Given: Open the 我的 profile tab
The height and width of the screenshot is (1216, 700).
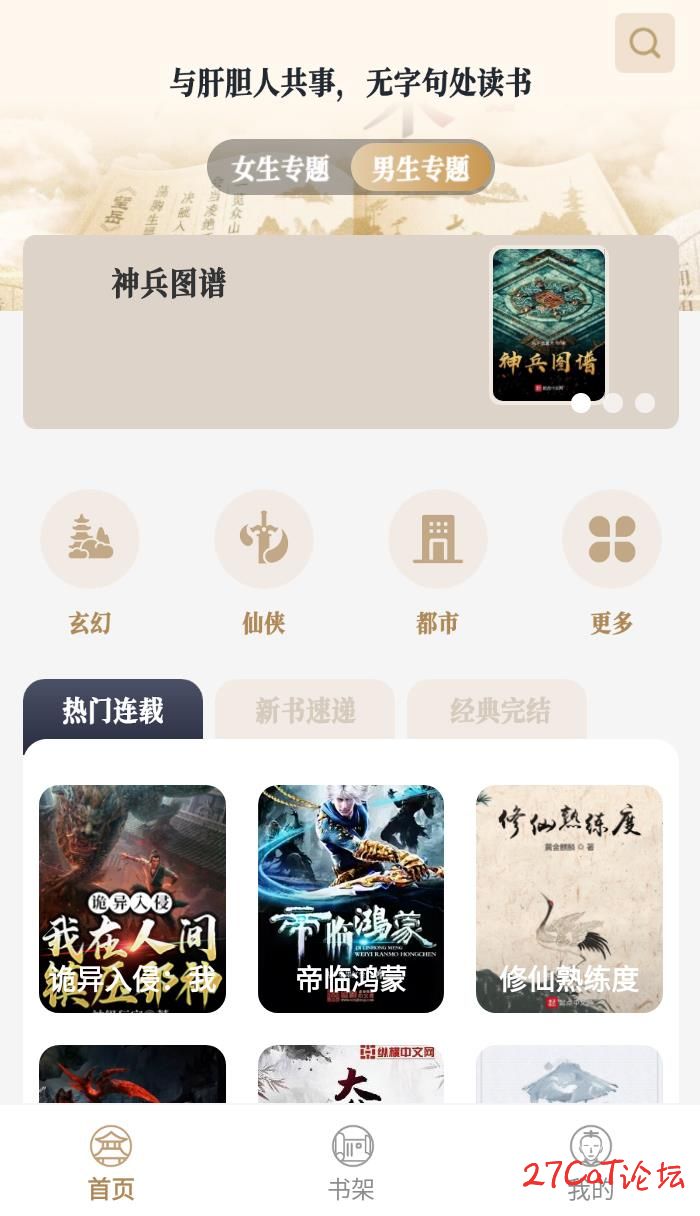Looking at the screenshot, I should click(590, 1162).
